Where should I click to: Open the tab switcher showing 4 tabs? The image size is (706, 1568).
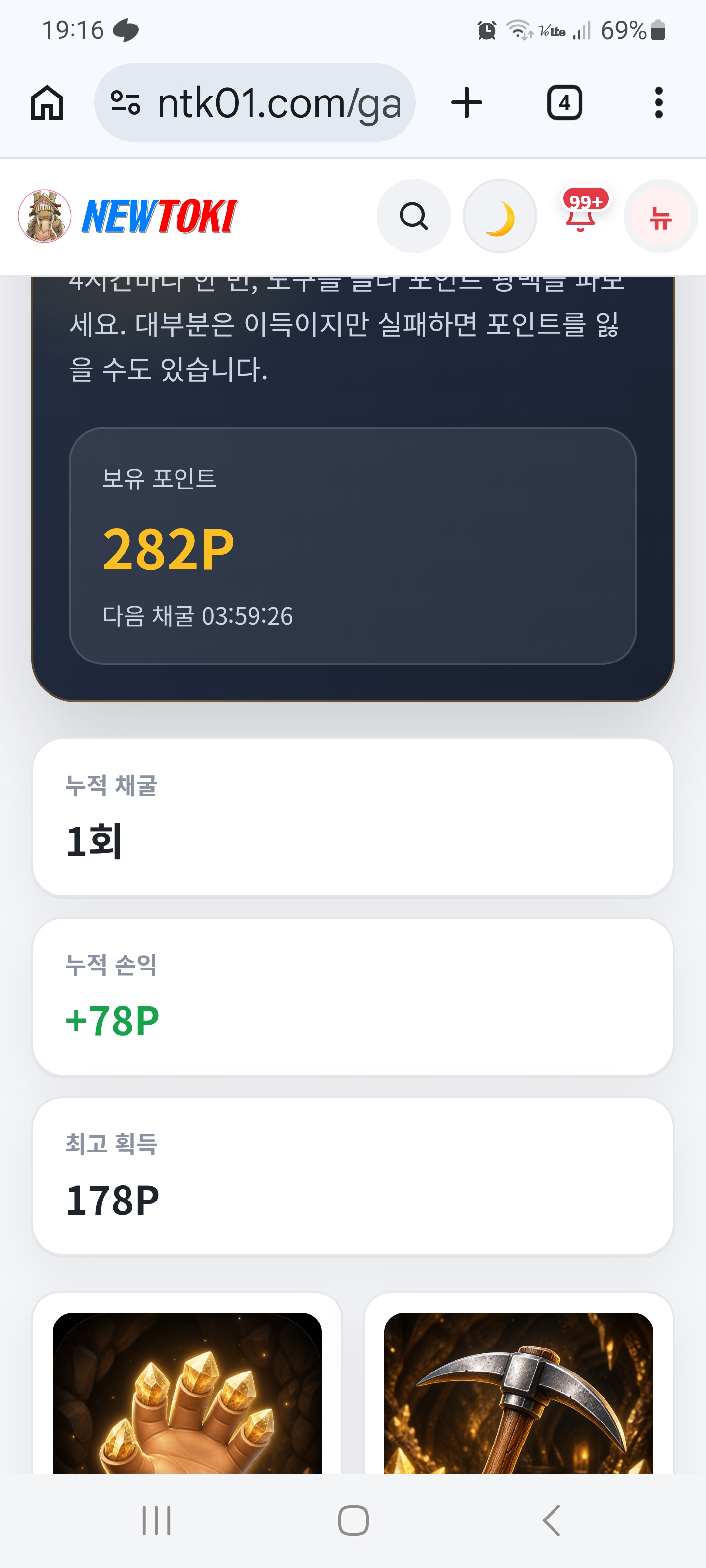click(564, 103)
